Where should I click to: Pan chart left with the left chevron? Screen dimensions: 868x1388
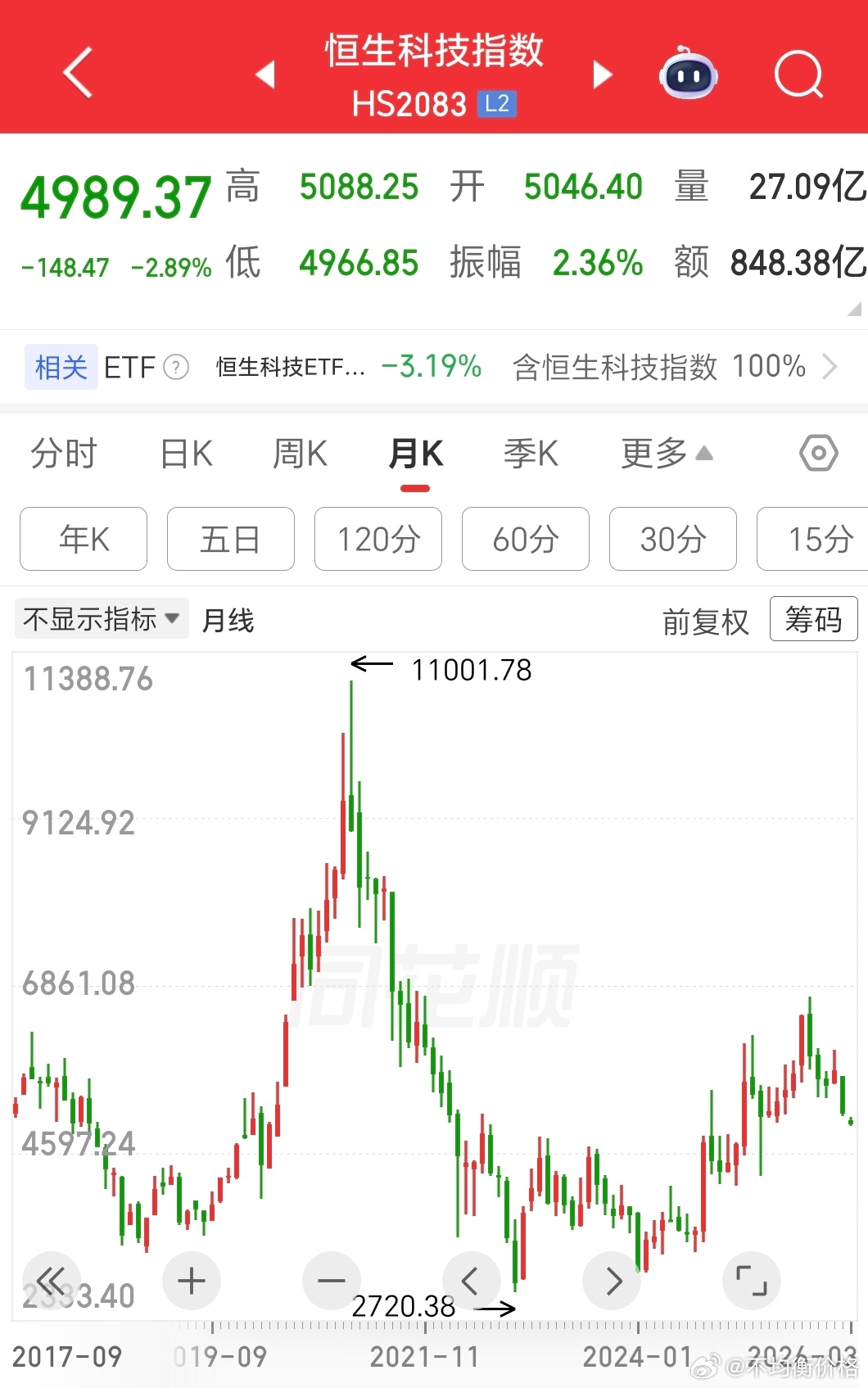[471, 1280]
